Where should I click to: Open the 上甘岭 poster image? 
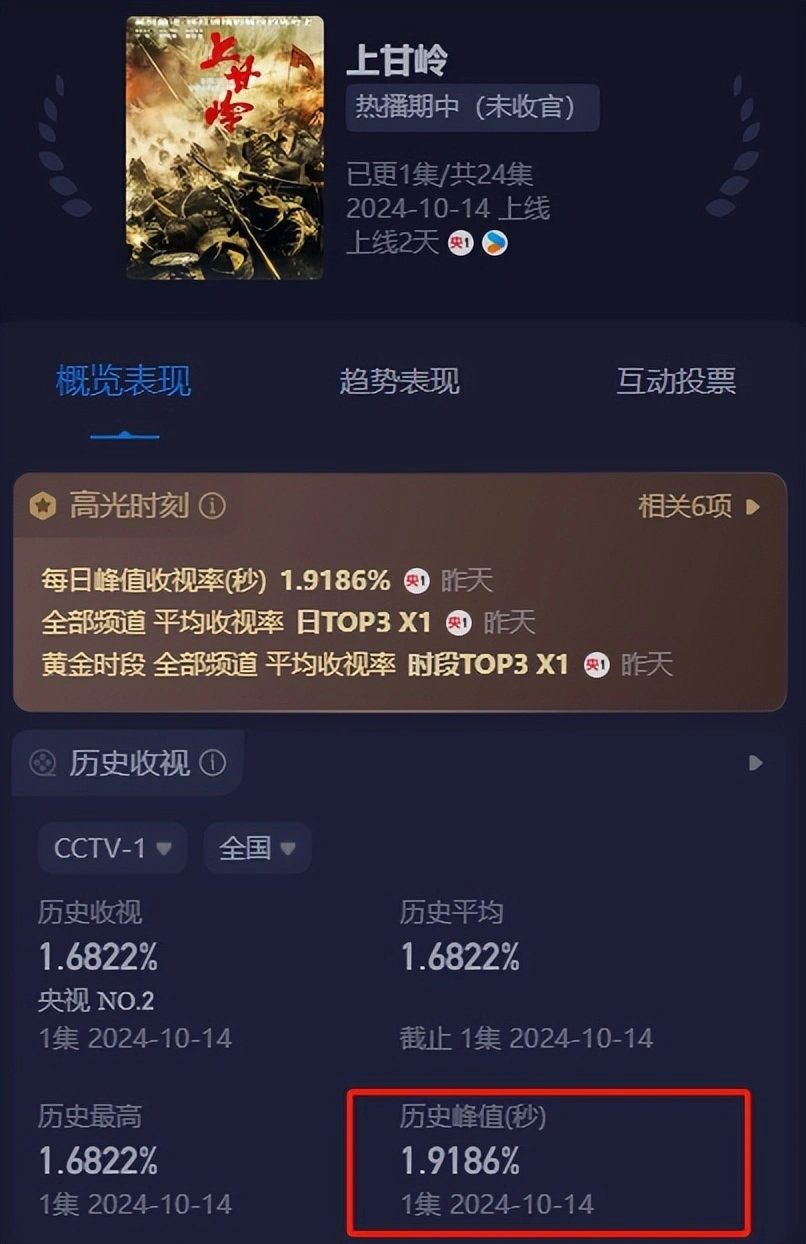224,147
